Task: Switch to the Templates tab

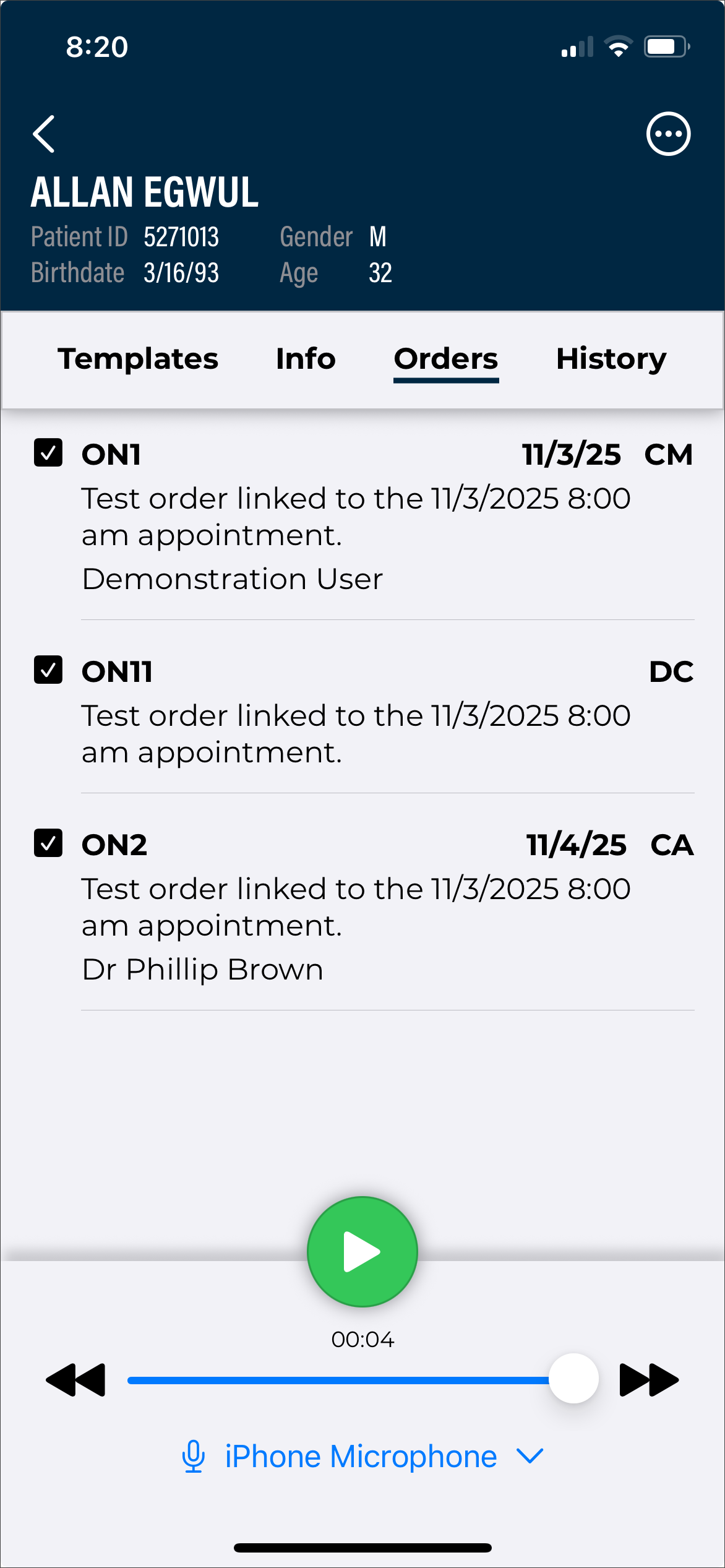Action: pyautogui.click(x=138, y=359)
